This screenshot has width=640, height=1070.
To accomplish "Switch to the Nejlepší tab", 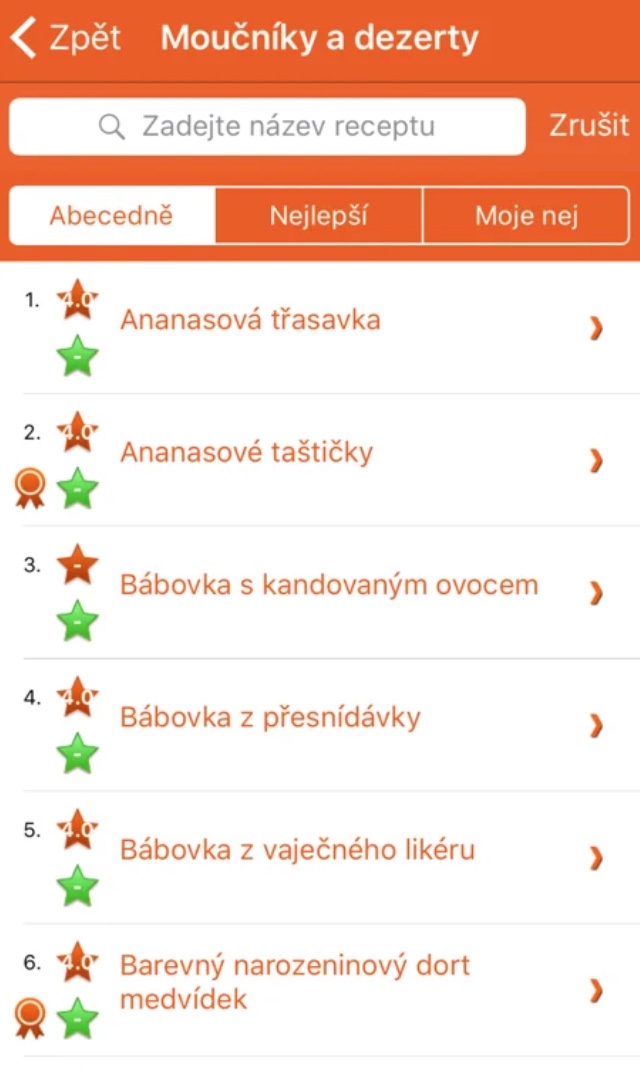I will pos(319,216).
